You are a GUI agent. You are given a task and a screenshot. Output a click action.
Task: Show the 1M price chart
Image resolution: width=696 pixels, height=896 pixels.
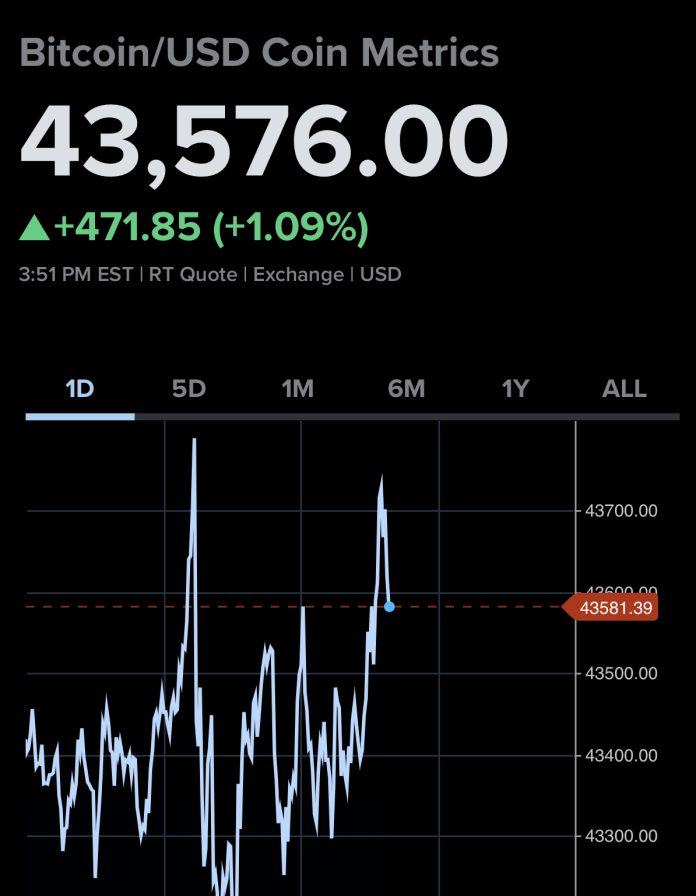[297, 389]
